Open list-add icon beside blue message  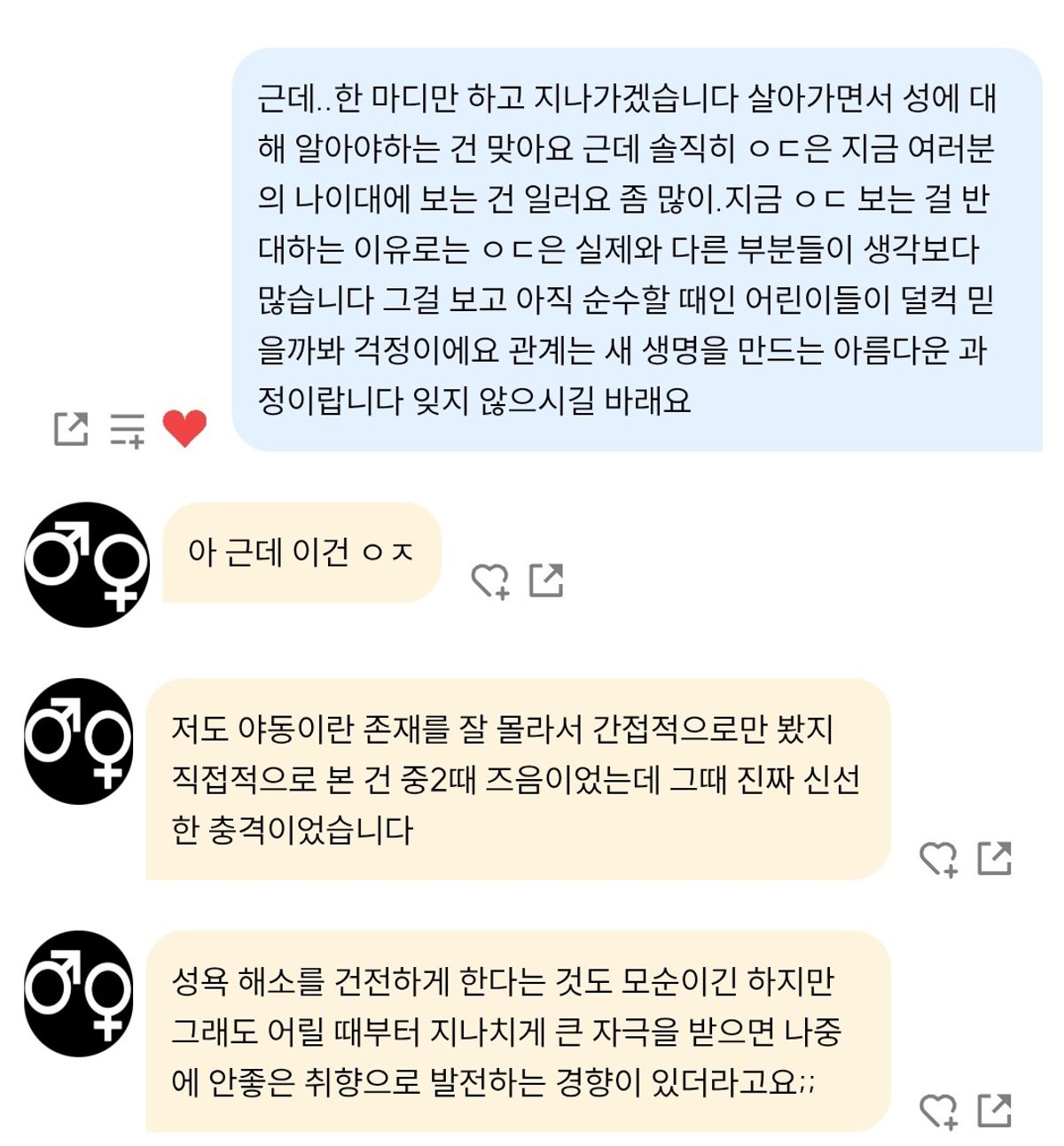coord(127,430)
